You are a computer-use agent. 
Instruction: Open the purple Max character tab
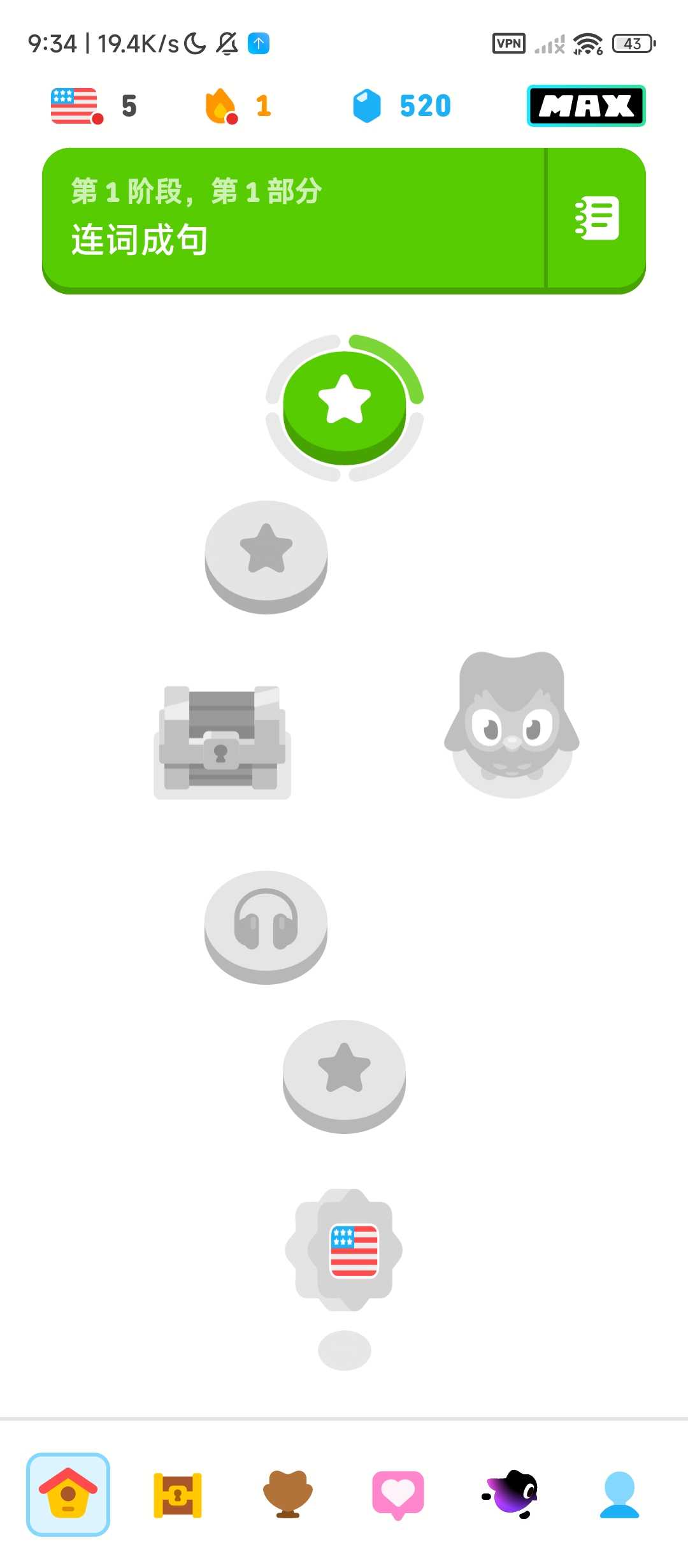(x=510, y=1494)
